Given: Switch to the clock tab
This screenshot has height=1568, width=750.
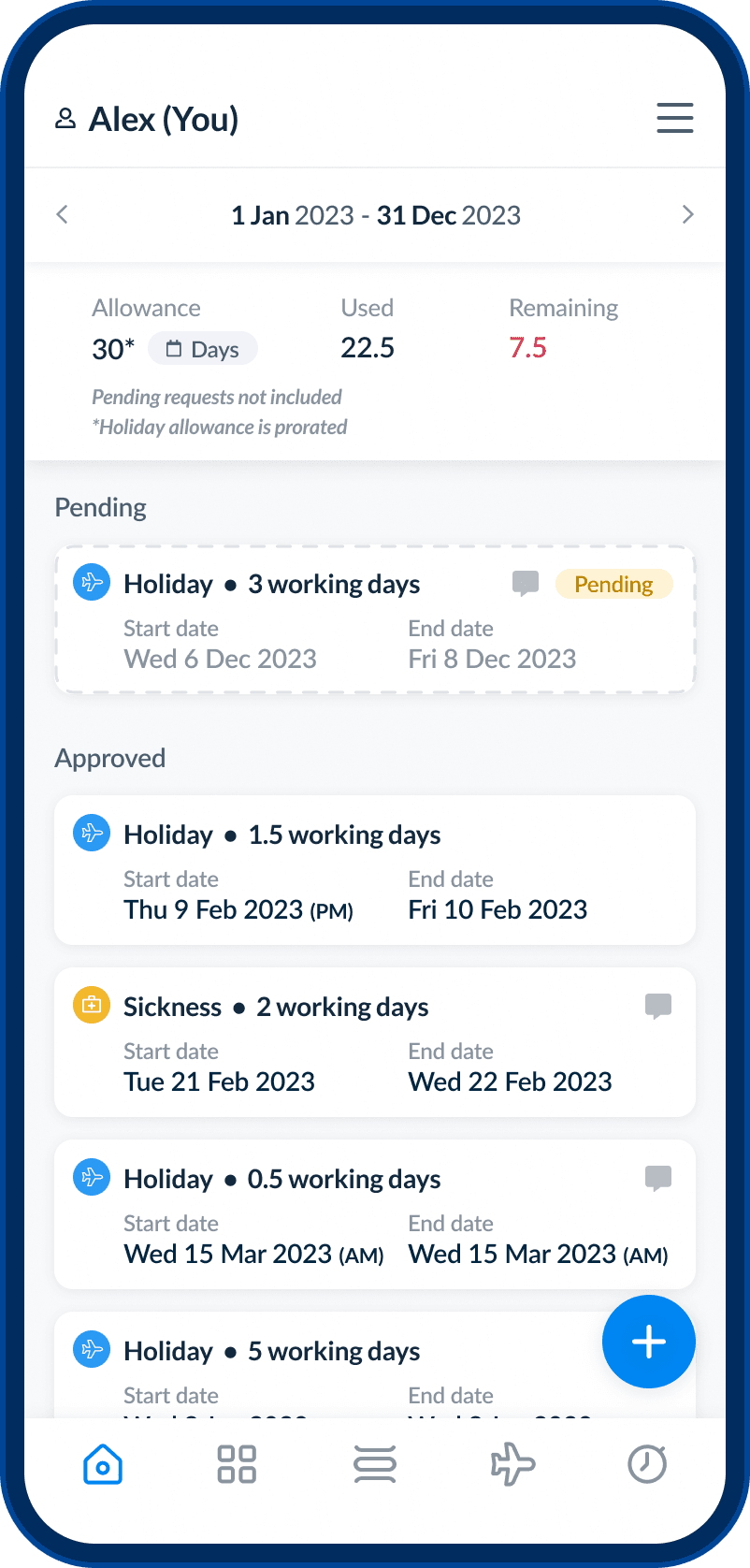Looking at the screenshot, I should pos(647,1464).
